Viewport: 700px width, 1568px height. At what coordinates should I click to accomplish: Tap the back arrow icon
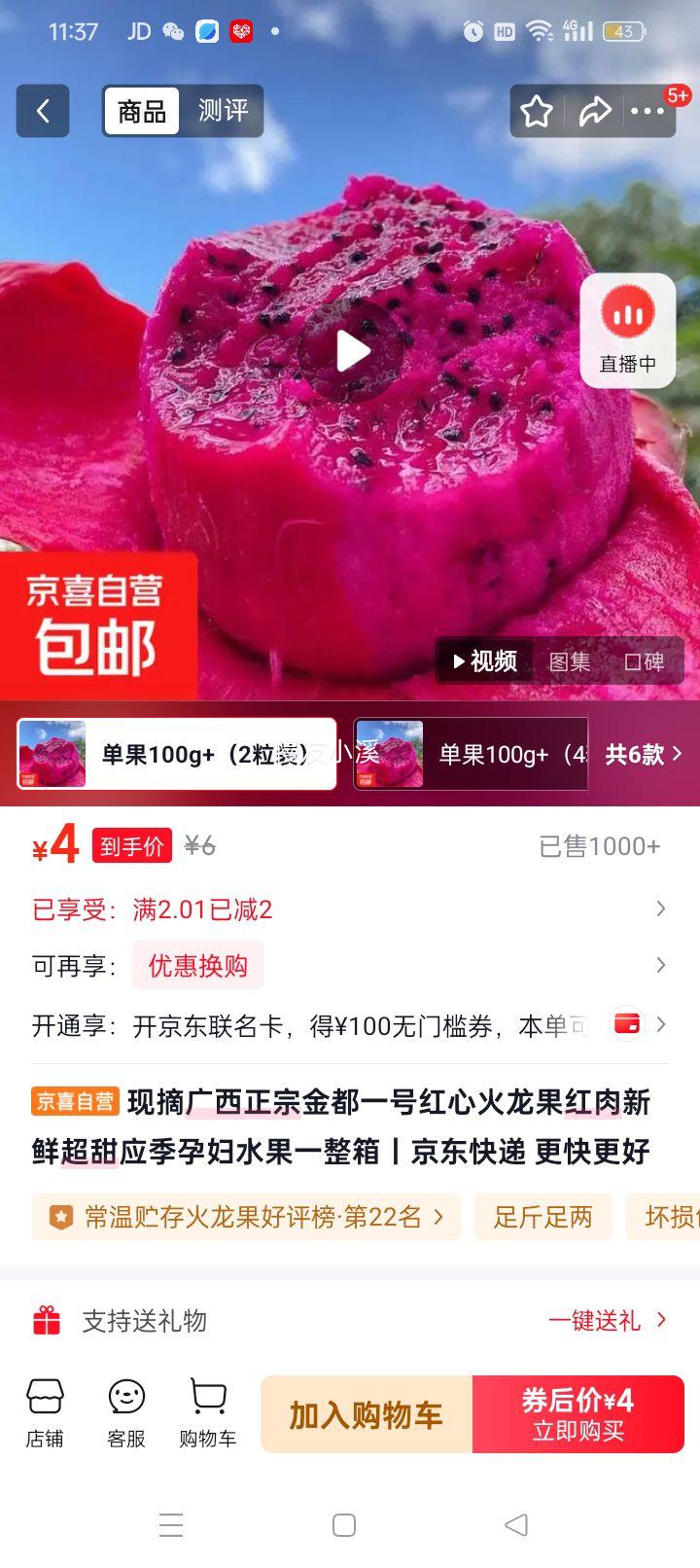tap(43, 111)
